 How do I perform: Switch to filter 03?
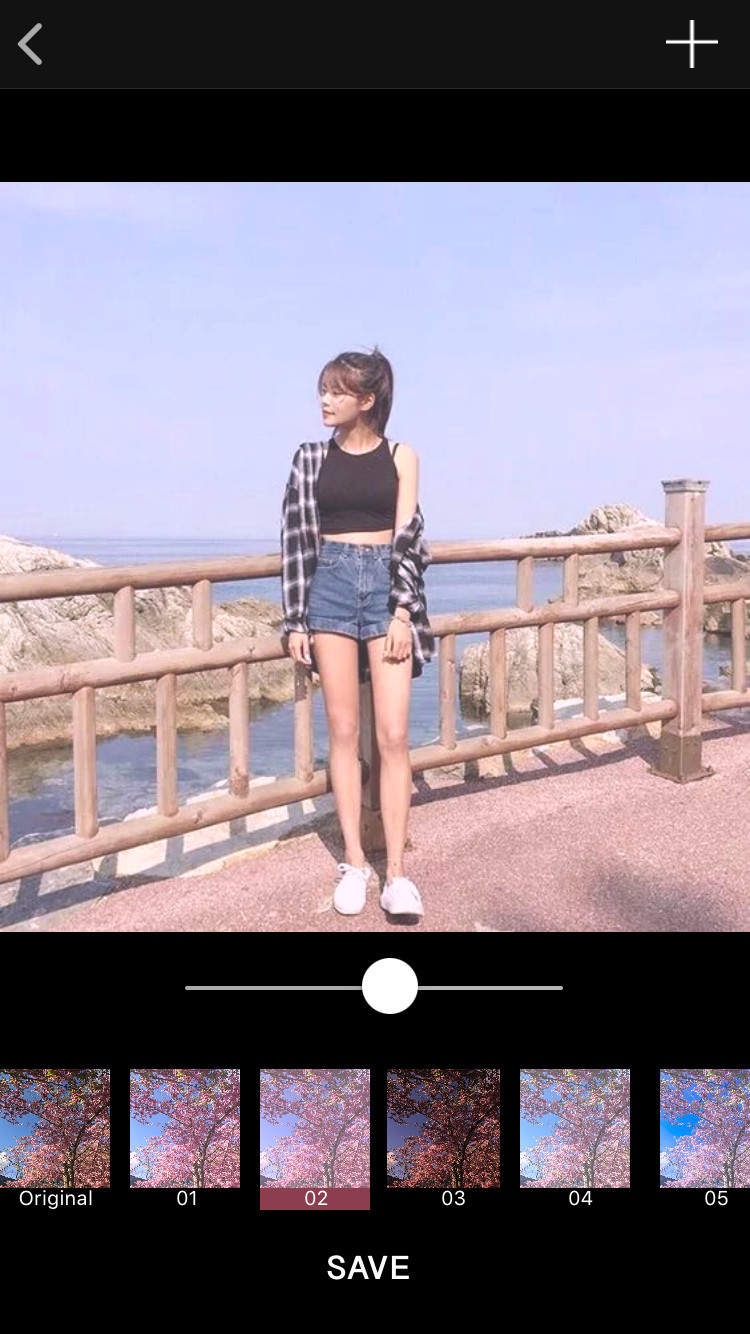(x=443, y=1129)
